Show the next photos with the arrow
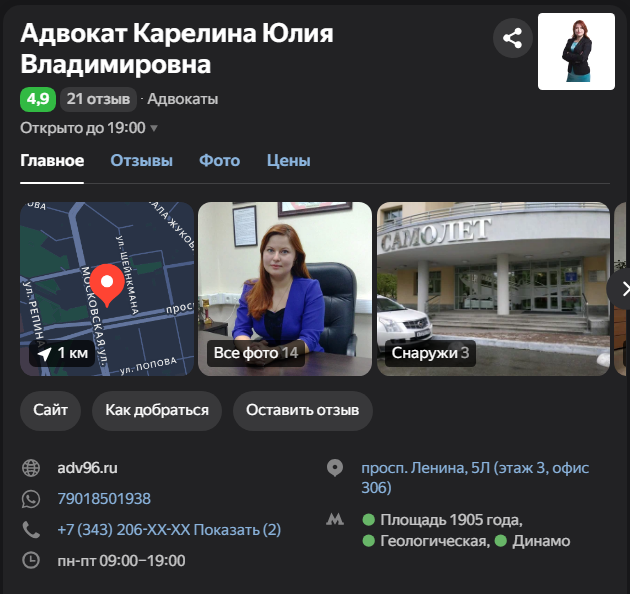630x594 pixels. coord(621,288)
